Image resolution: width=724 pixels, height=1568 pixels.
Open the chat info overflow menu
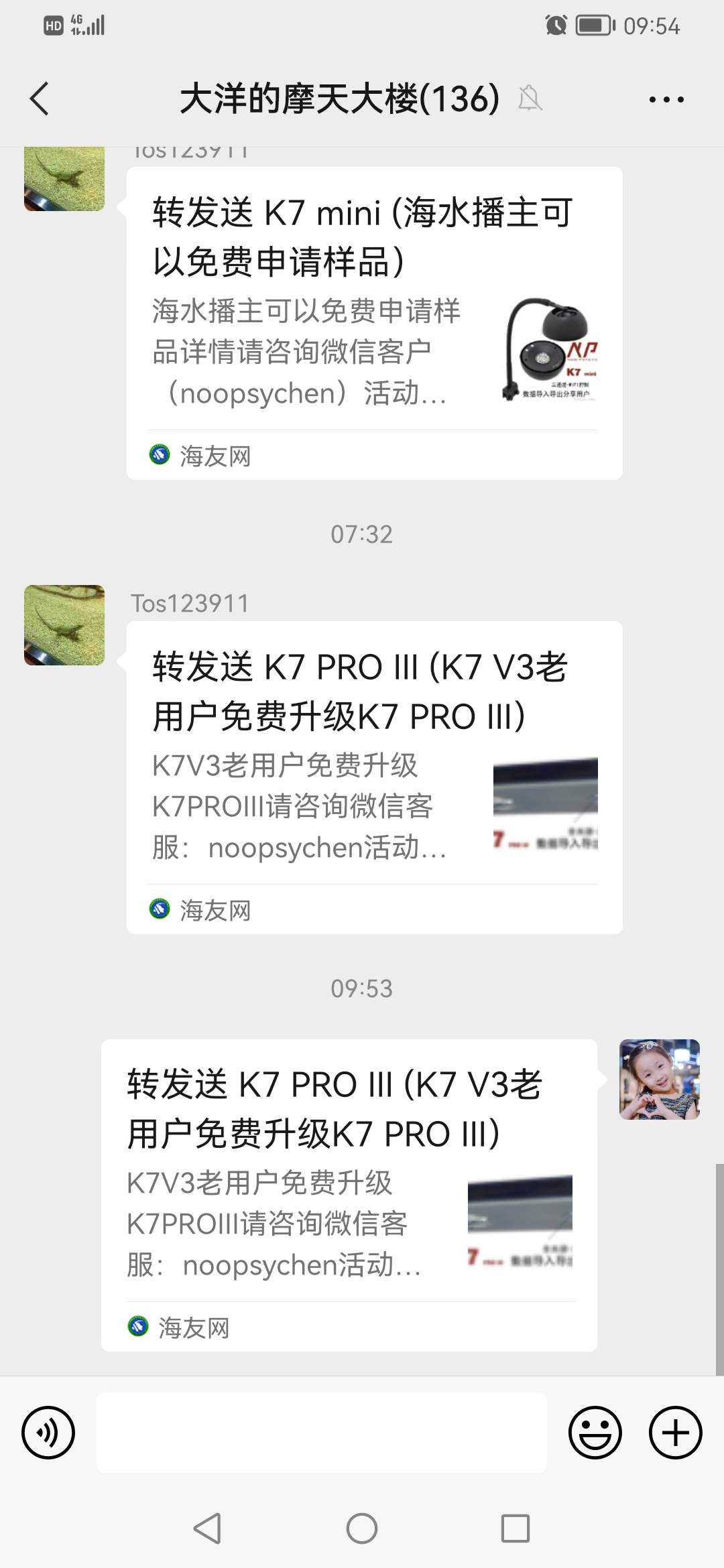tap(666, 100)
